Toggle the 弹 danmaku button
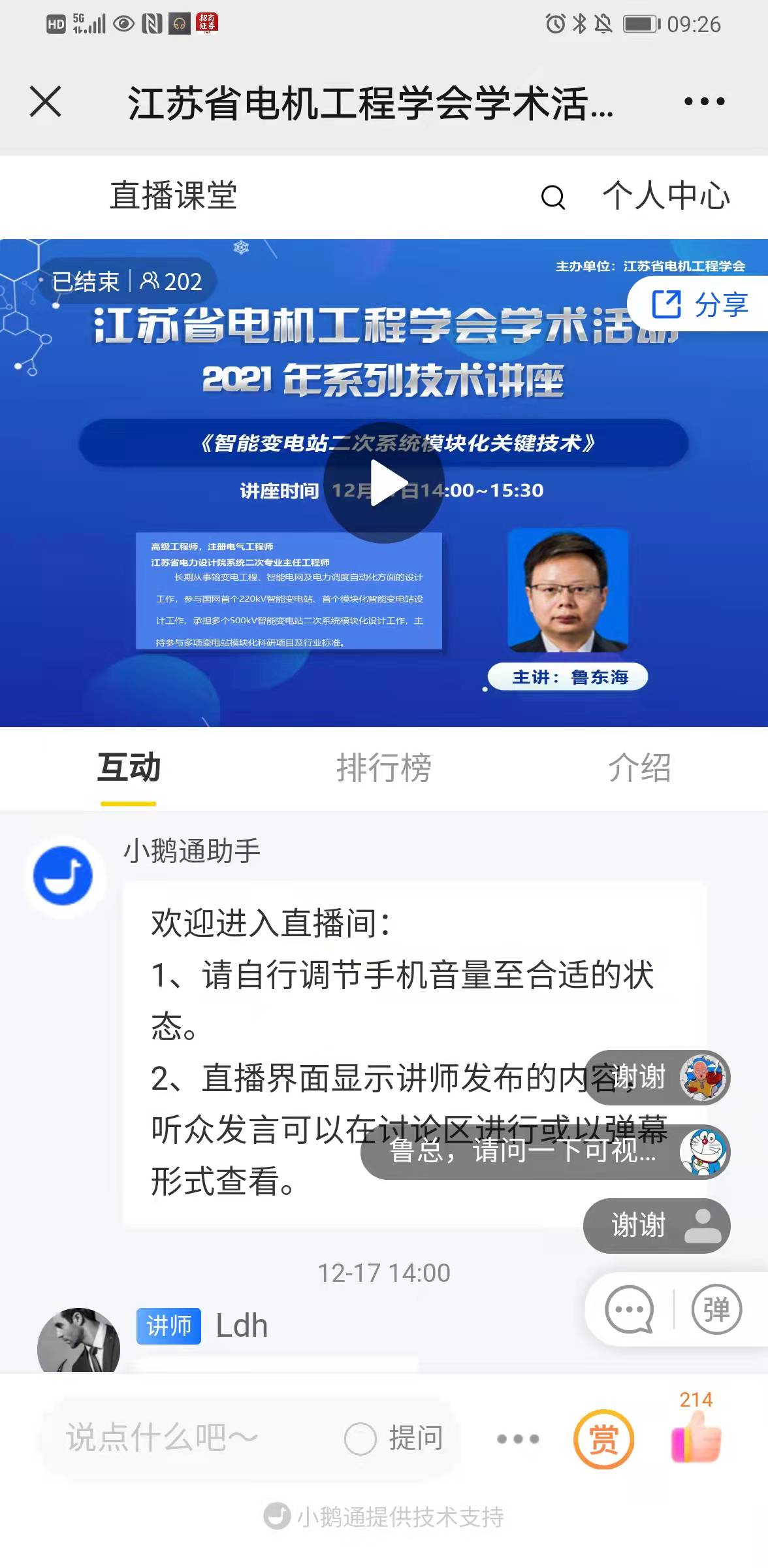Screen dimensions: 768x1568 coord(716,1309)
